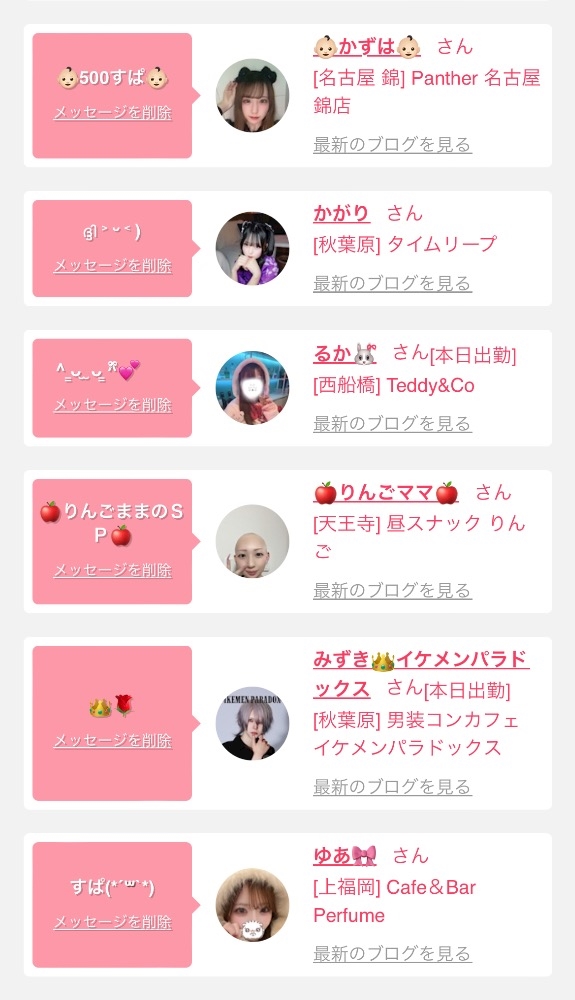Delete the message sent to るか
575x1000 pixels.
(113, 405)
